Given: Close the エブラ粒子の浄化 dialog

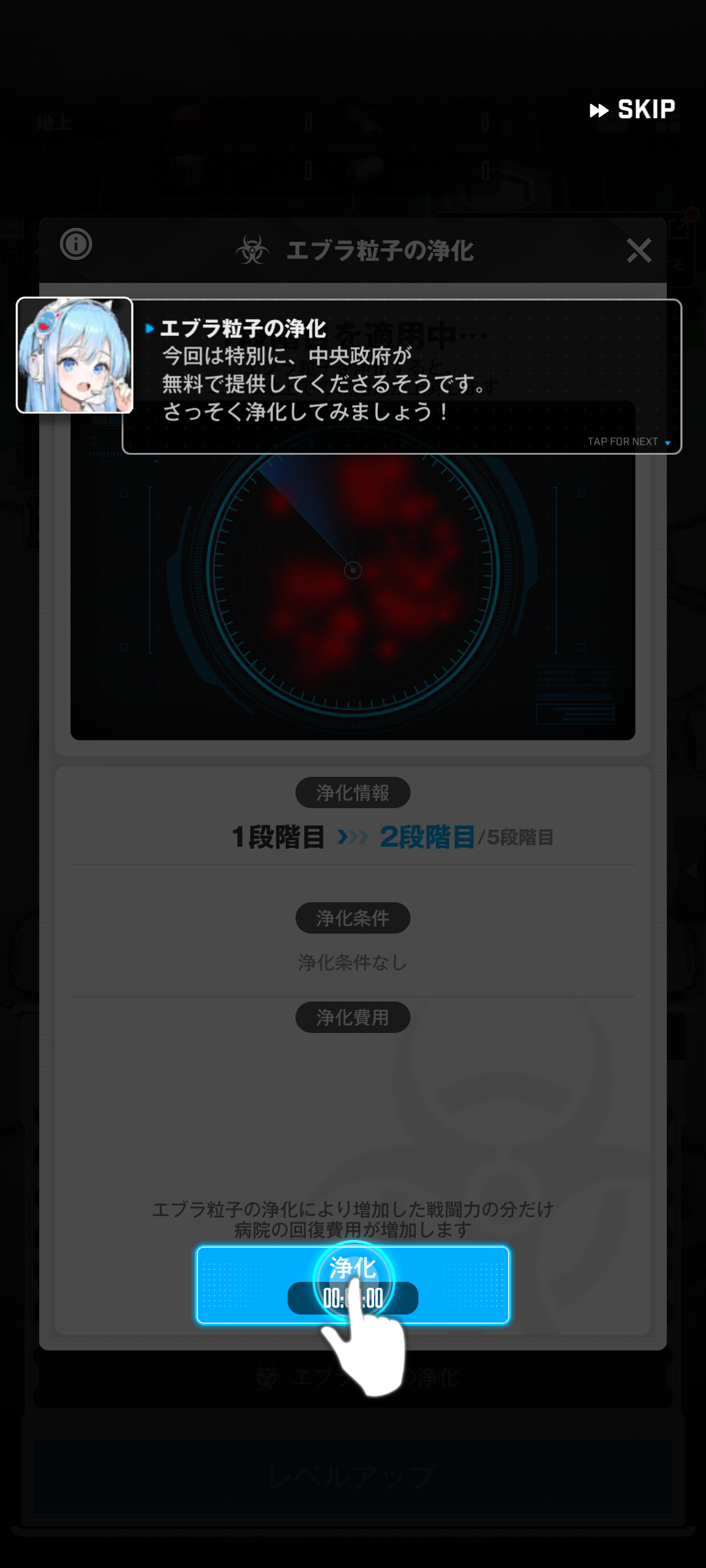Looking at the screenshot, I should [x=639, y=250].
